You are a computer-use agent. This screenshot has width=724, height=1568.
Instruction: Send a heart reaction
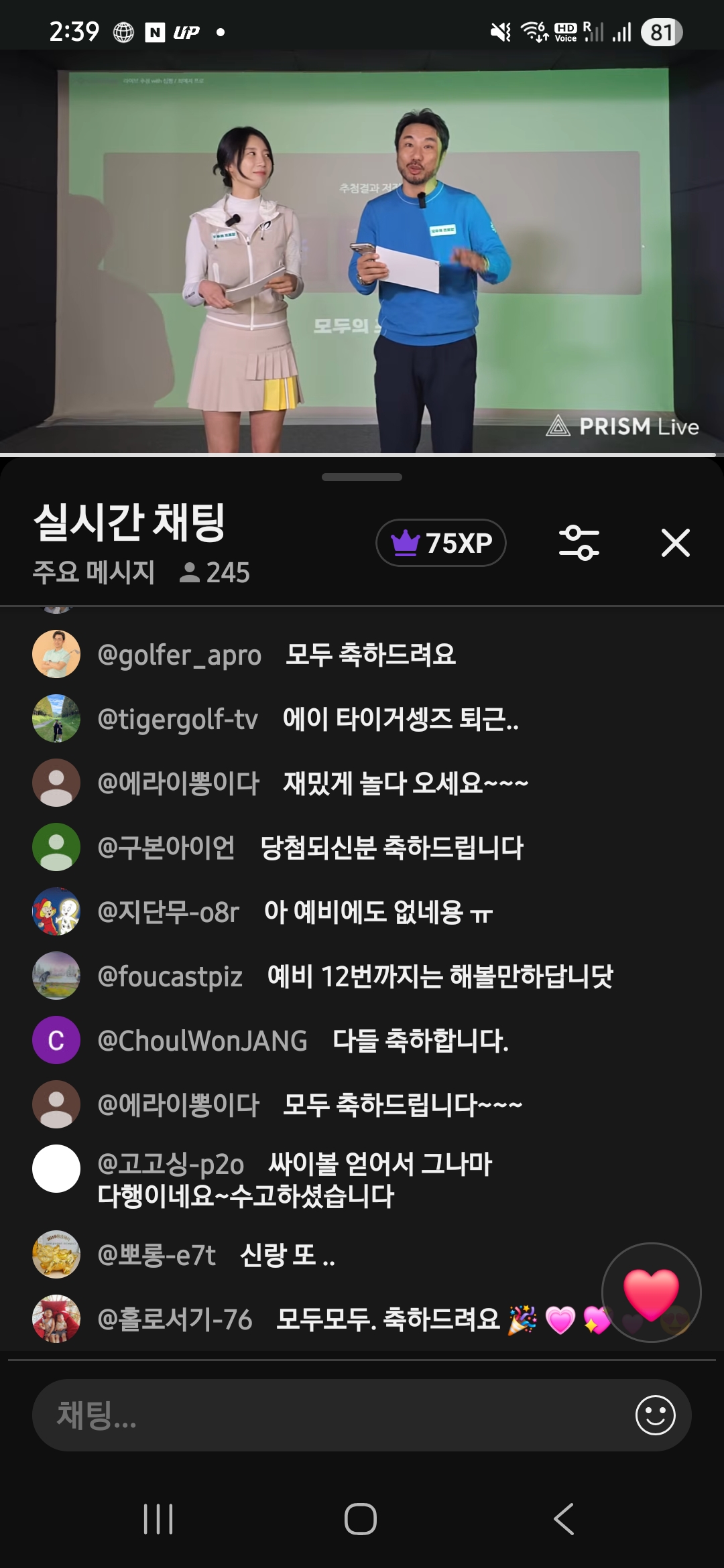(651, 1293)
